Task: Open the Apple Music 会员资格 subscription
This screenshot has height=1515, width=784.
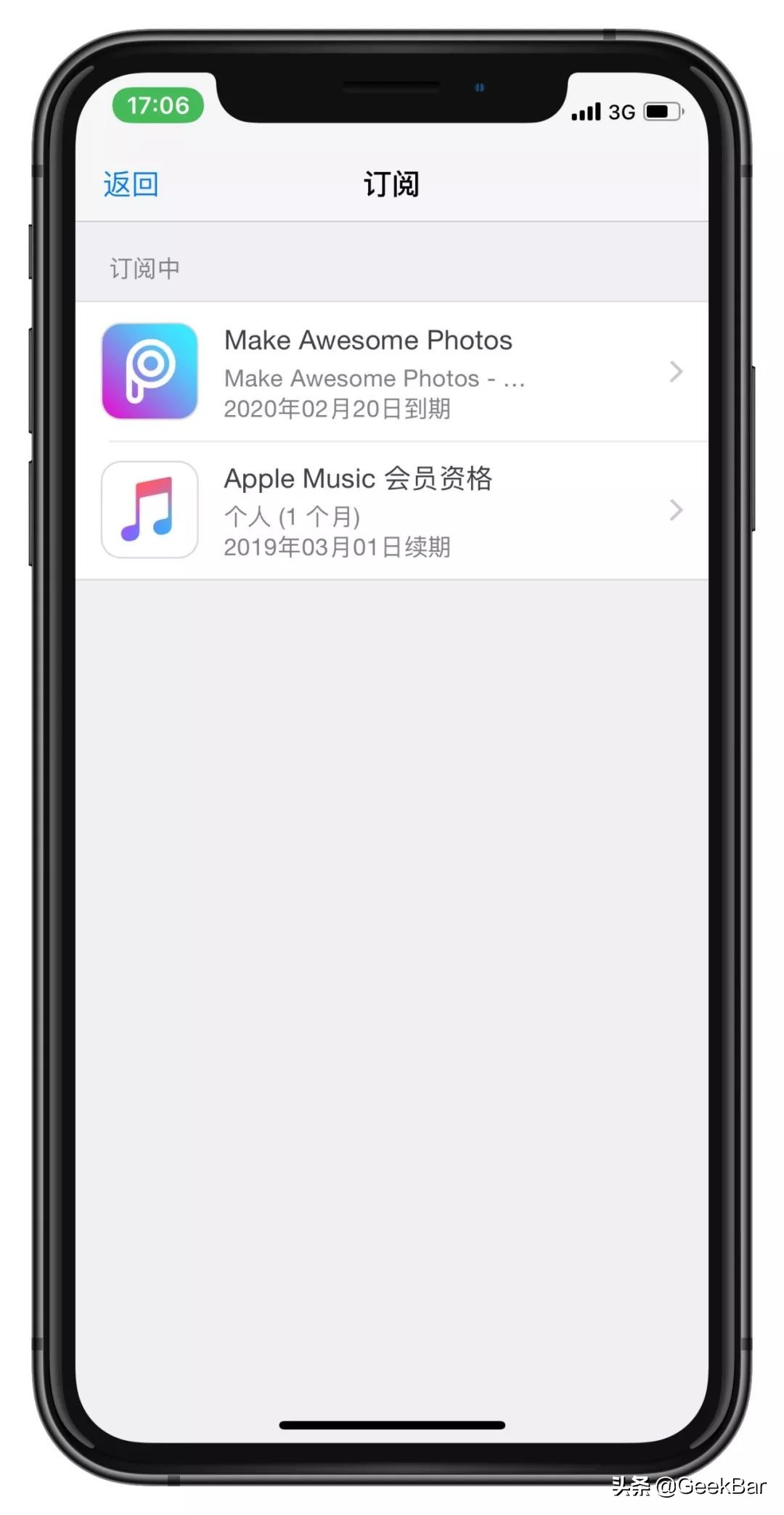Action: [392, 510]
